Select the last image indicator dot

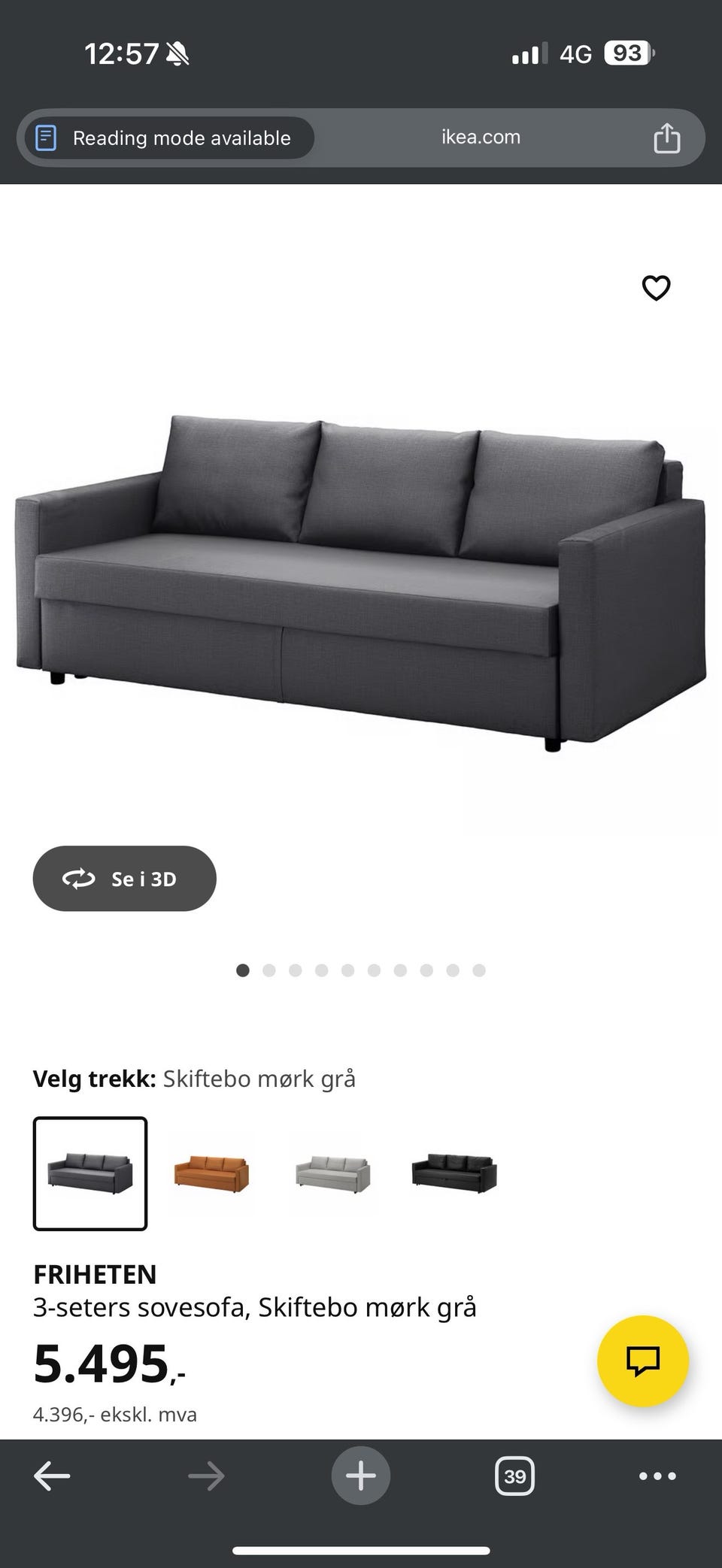479,970
